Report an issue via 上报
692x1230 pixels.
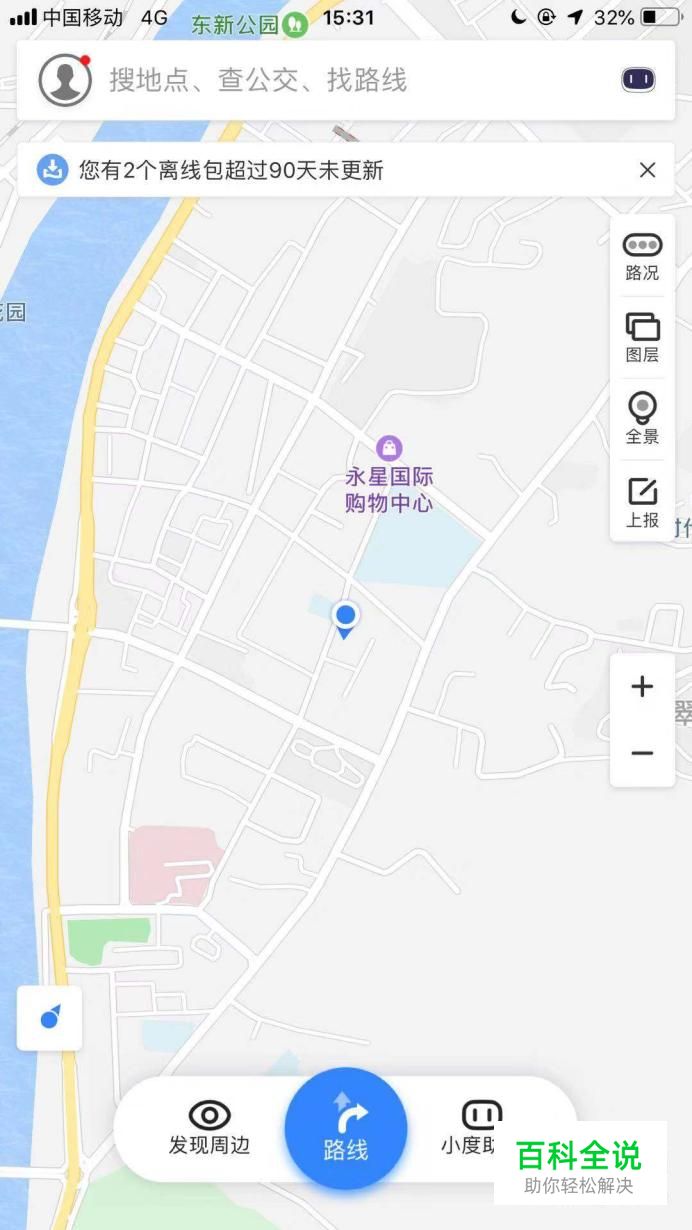click(x=642, y=502)
